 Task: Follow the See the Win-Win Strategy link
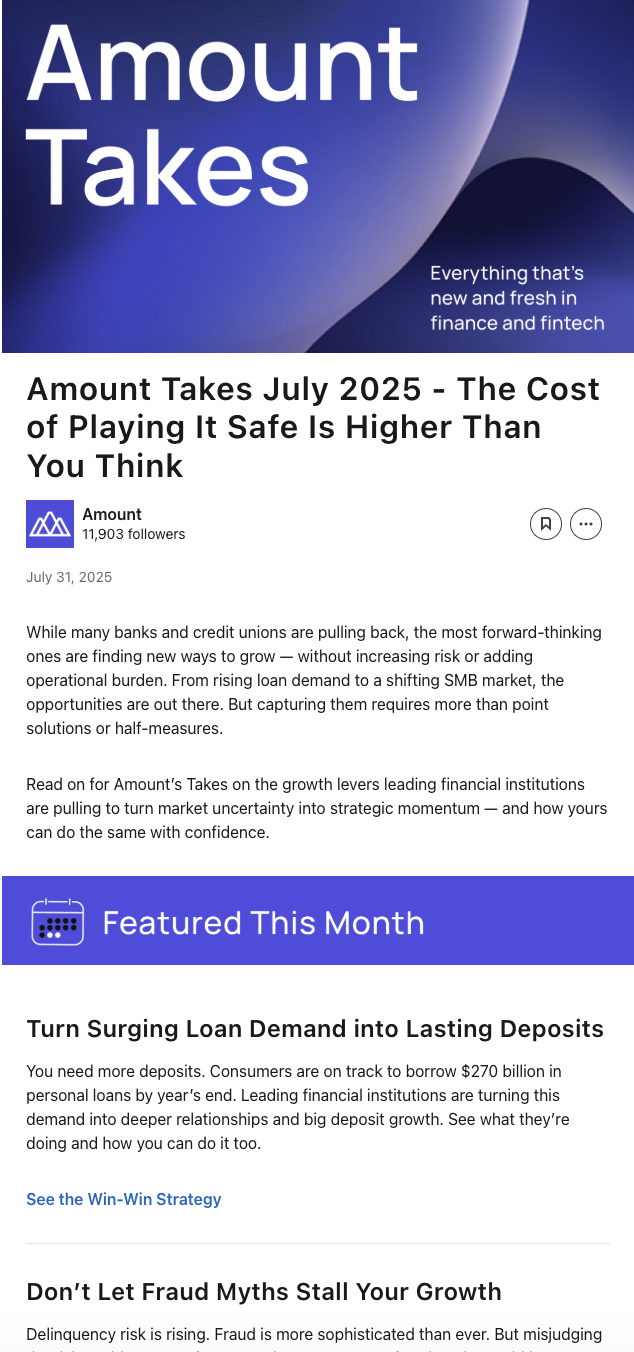click(x=124, y=1199)
